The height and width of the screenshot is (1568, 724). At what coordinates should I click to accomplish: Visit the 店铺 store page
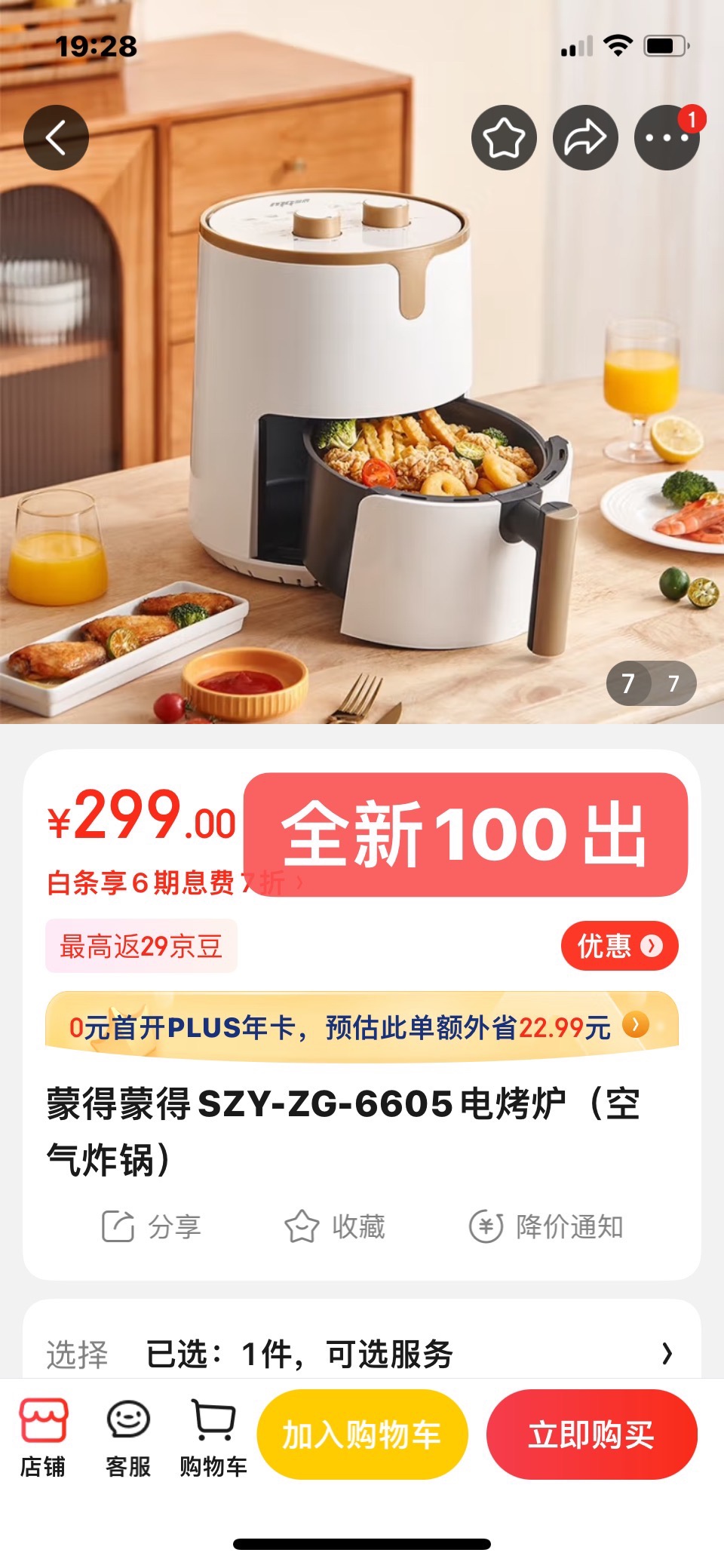click(x=43, y=1437)
